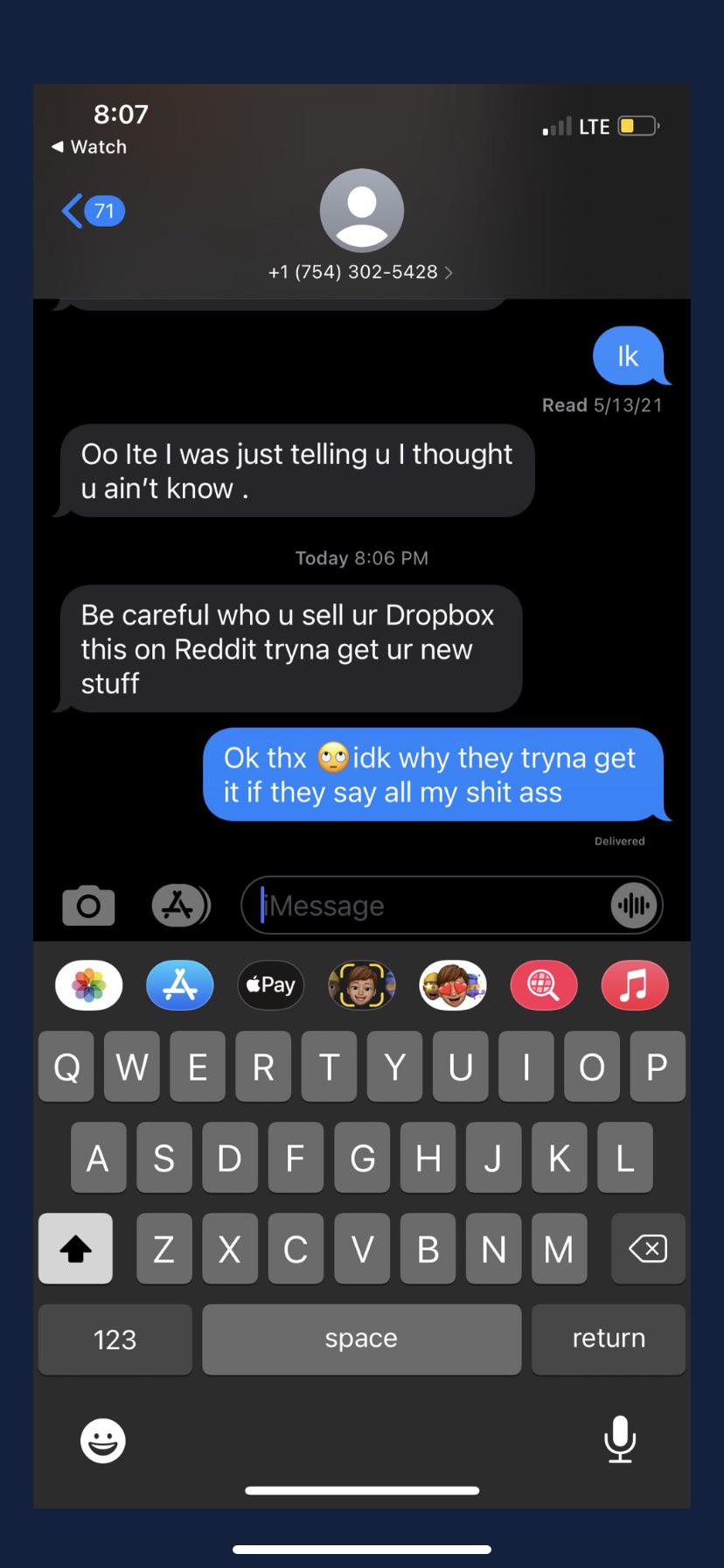Switch keyboard to numbers with 123 key
This screenshot has height=1568, width=724.
(115, 1340)
